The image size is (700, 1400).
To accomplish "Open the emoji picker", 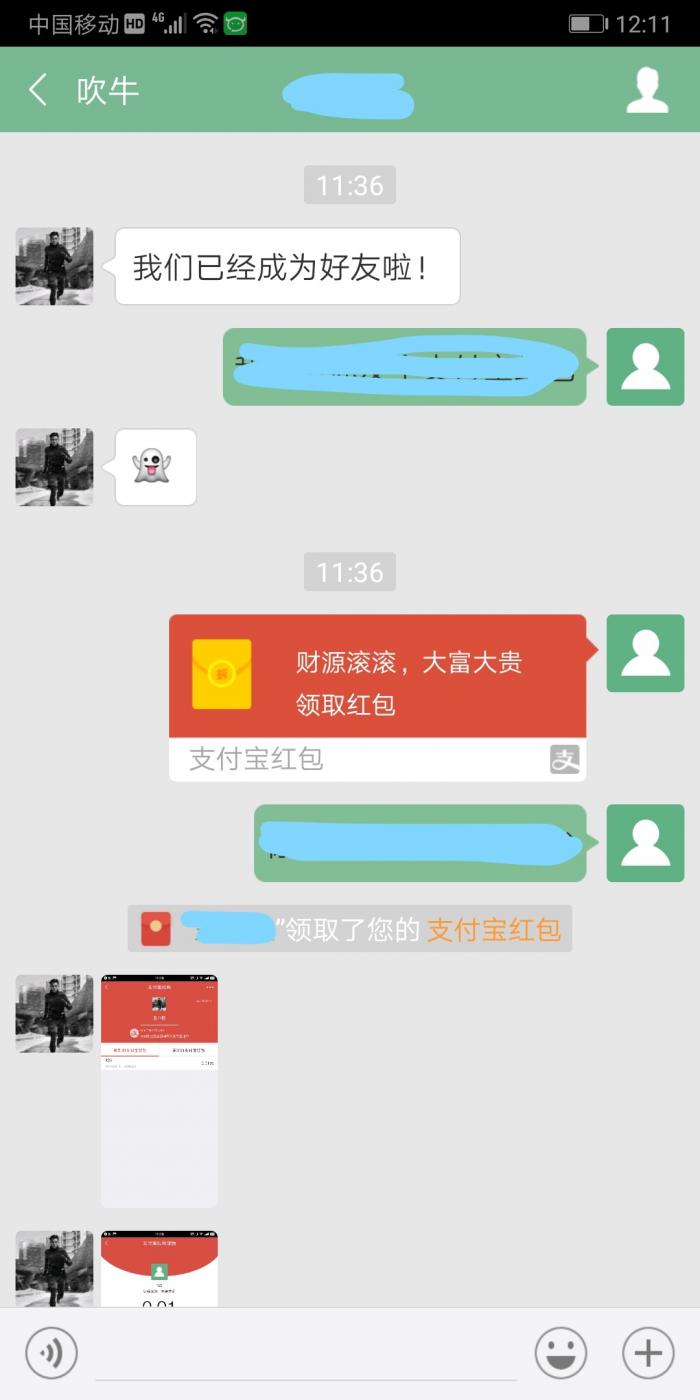I will pos(561,1354).
